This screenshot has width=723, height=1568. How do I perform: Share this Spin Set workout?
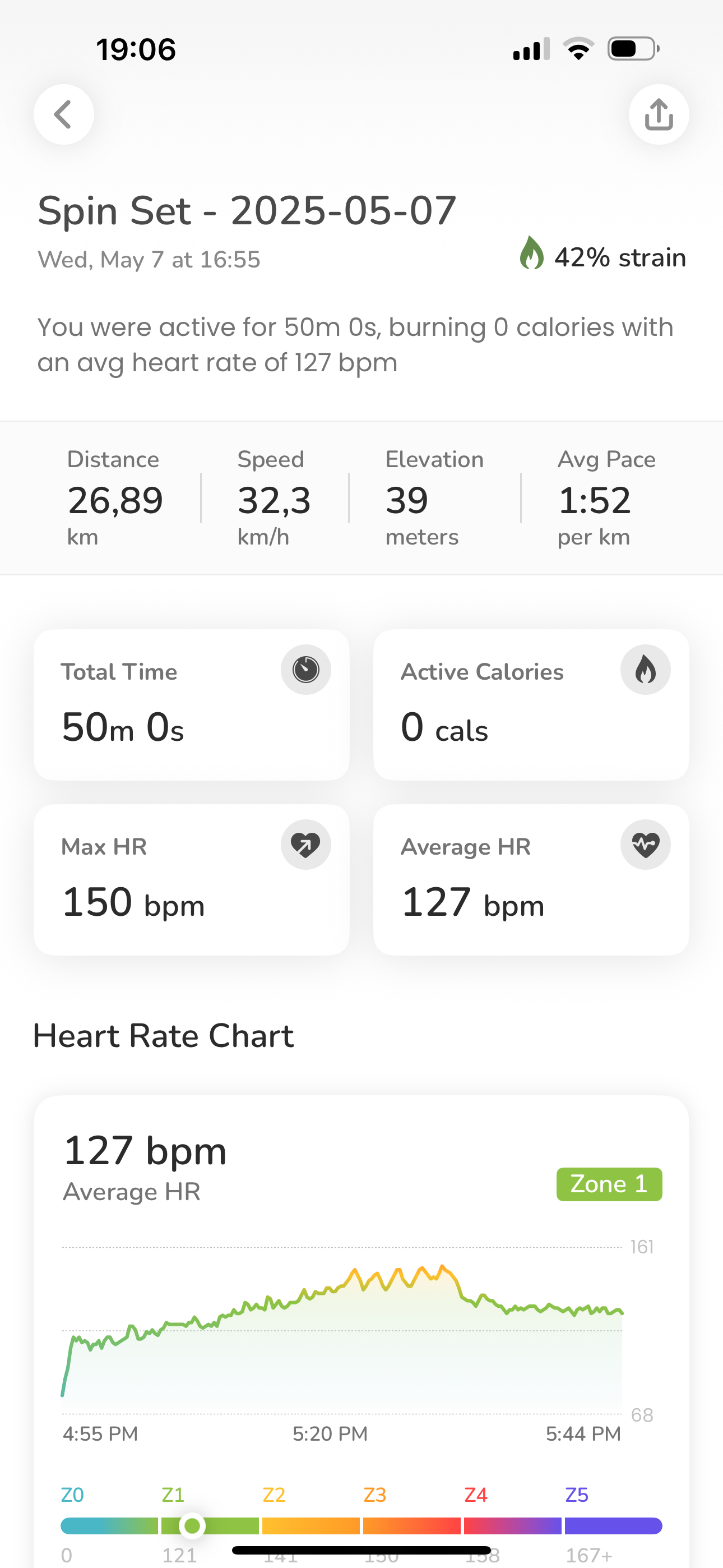tap(659, 114)
